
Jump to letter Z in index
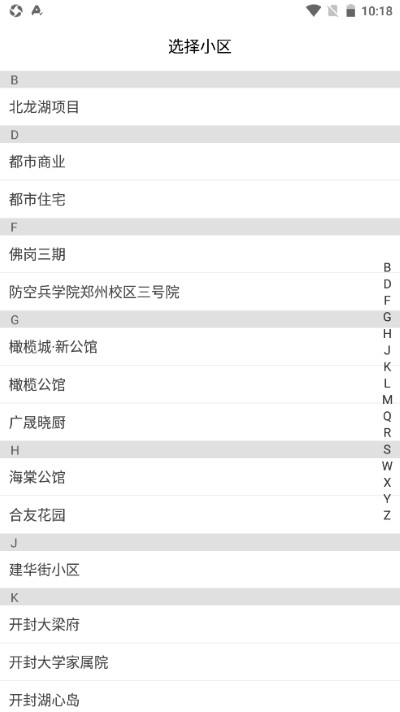(x=387, y=515)
